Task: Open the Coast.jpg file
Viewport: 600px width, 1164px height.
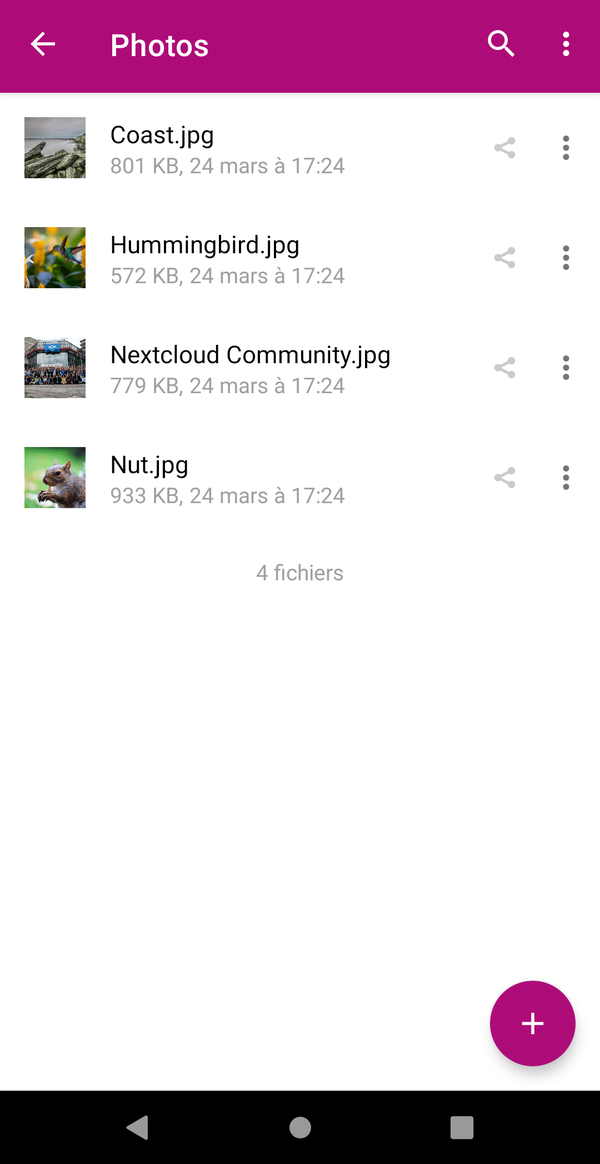Action: (x=228, y=149)
